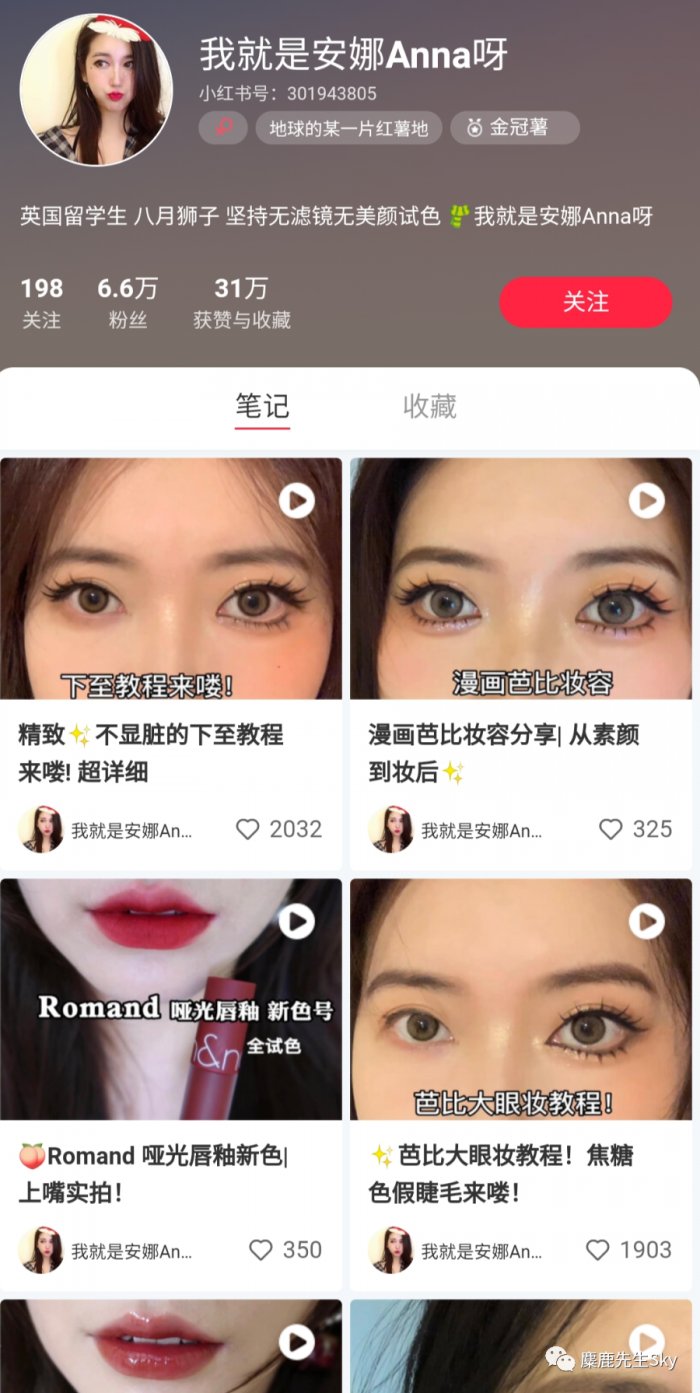Open the profile avatar photo

(96, 90)
